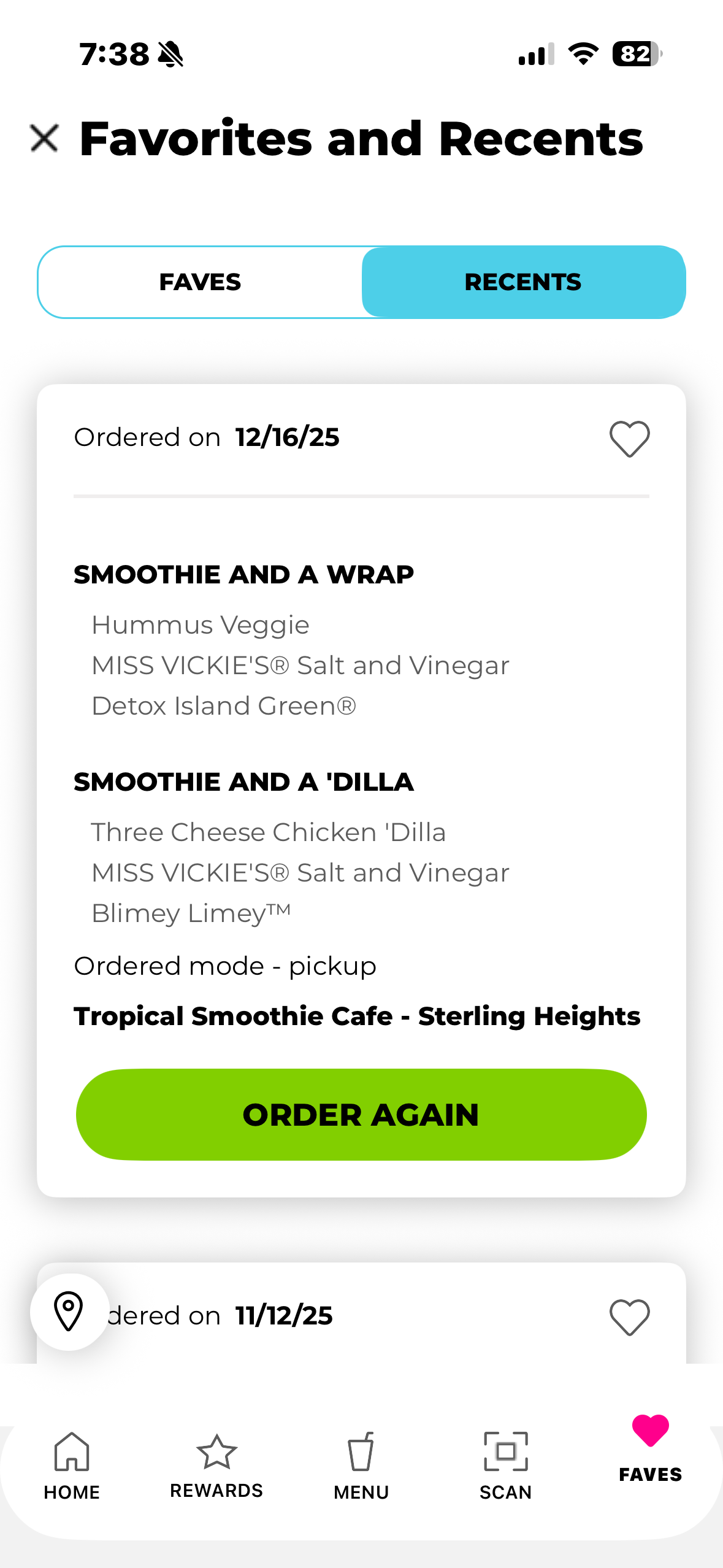This screenshot has width=723, height=1568.
Task: Close the Favorites and Recents screen
Action: [x=44, y=138]
